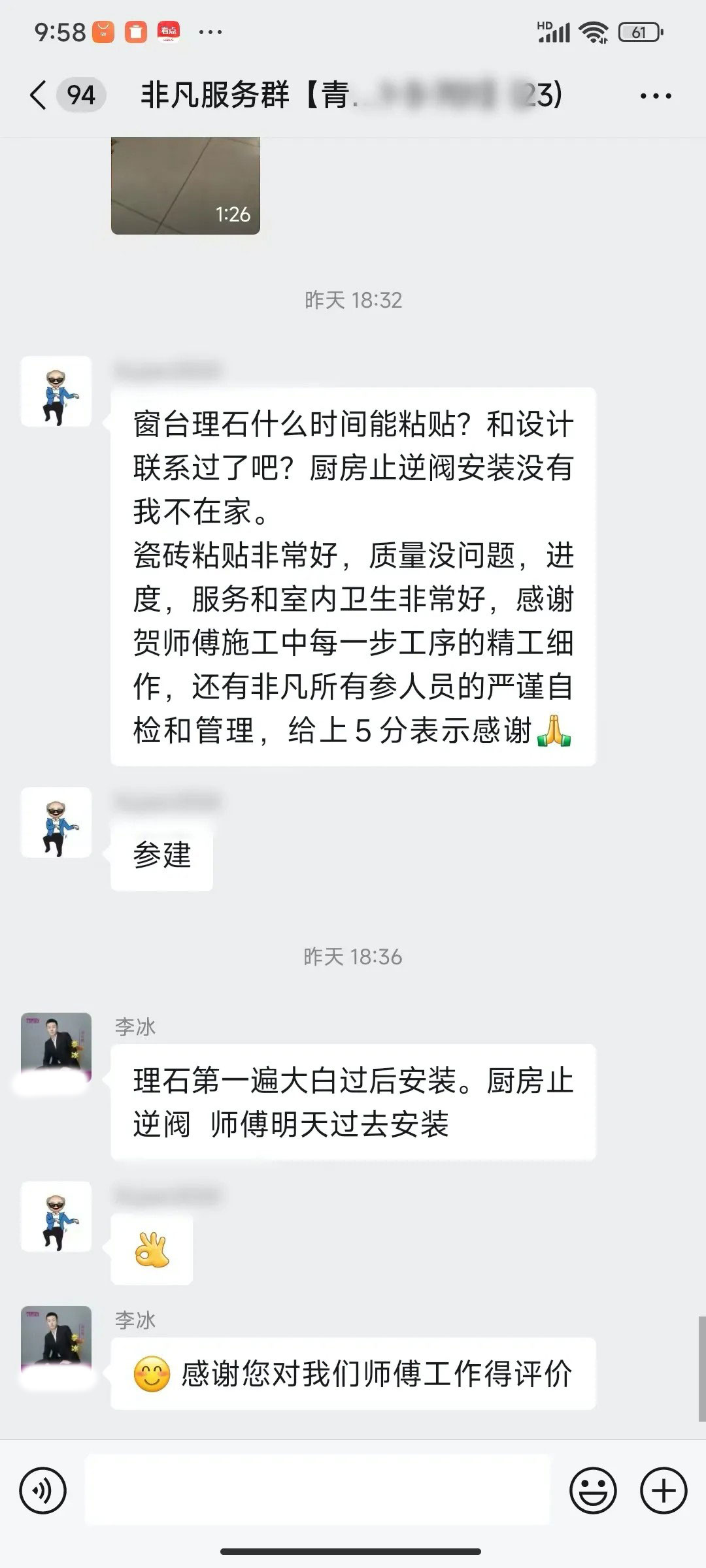Open the emoji sticker picker
The image size is (706, 1568).
[x=593, y=1491]
